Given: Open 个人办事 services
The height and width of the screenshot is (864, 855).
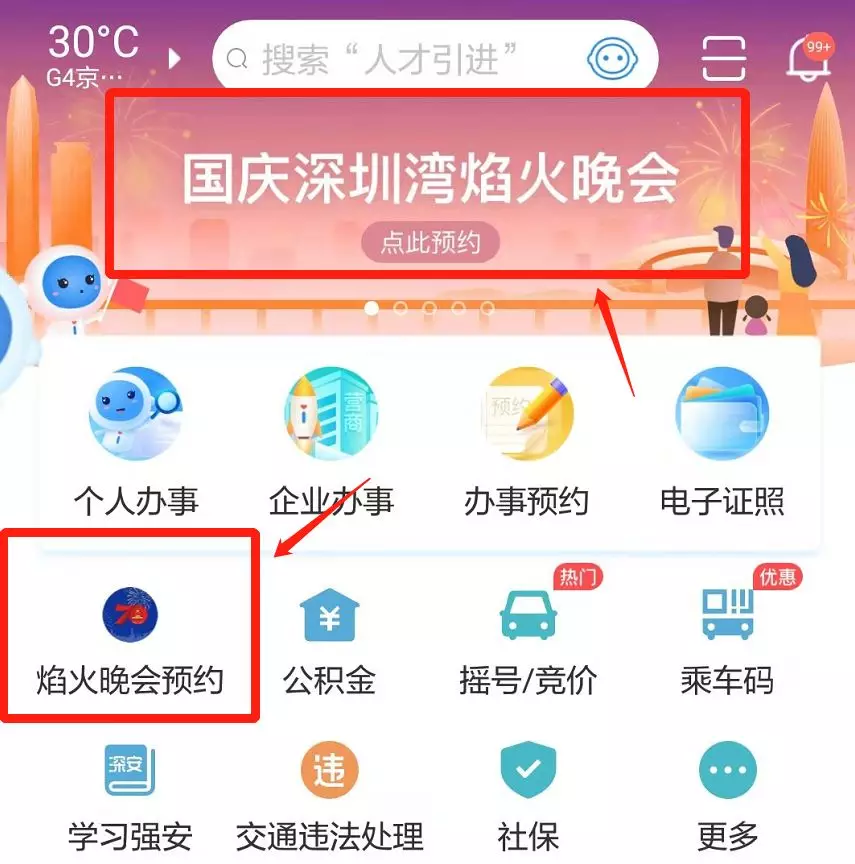Looking at the screenshot, I should pos(136,442).
